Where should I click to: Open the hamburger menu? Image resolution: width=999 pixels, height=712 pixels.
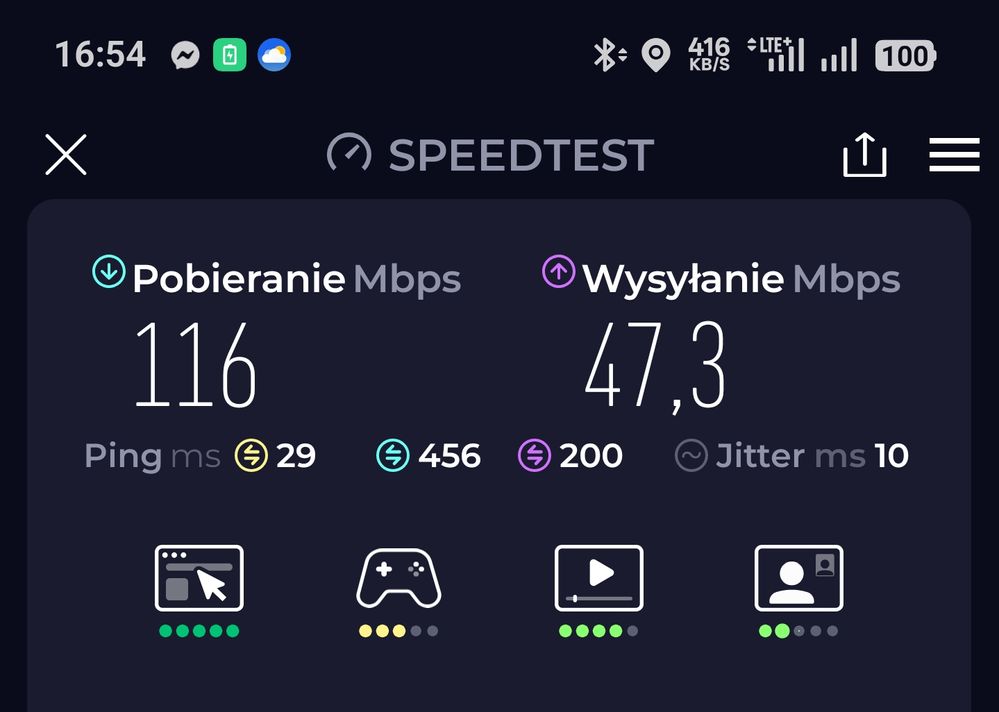954,155
